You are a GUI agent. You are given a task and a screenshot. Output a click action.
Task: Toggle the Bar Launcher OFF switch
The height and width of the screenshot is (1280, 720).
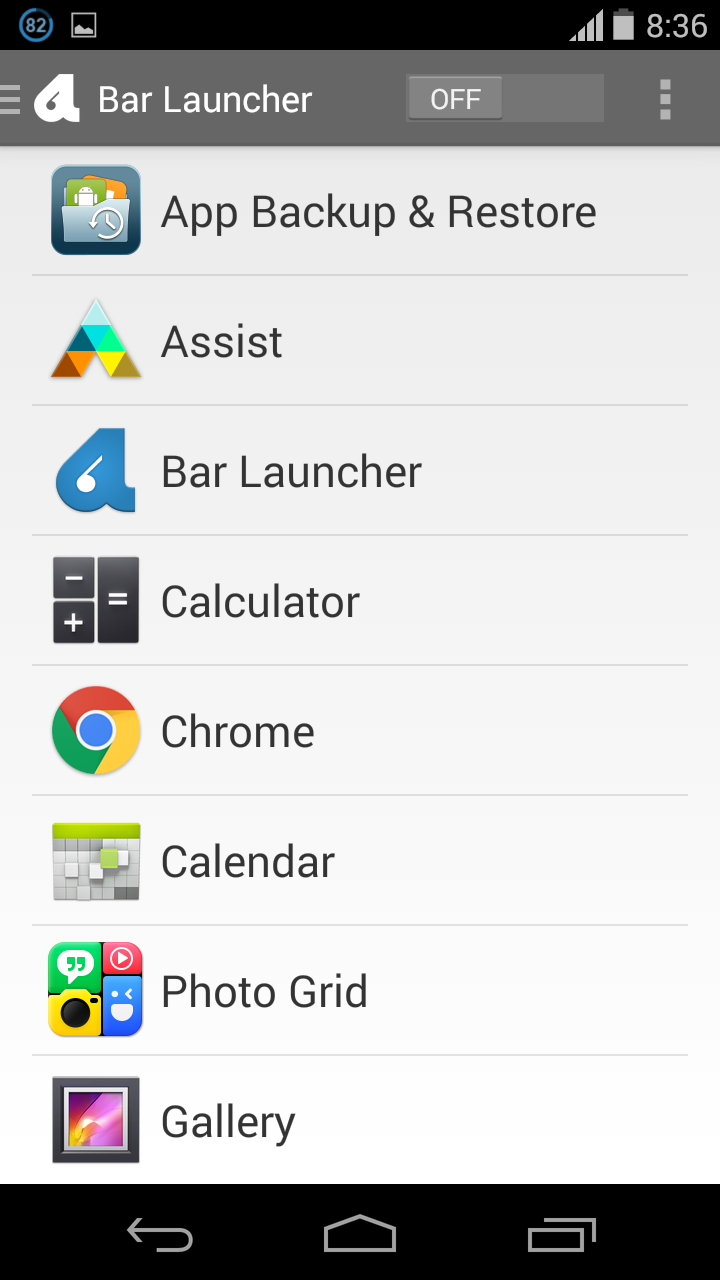(504, 99)
